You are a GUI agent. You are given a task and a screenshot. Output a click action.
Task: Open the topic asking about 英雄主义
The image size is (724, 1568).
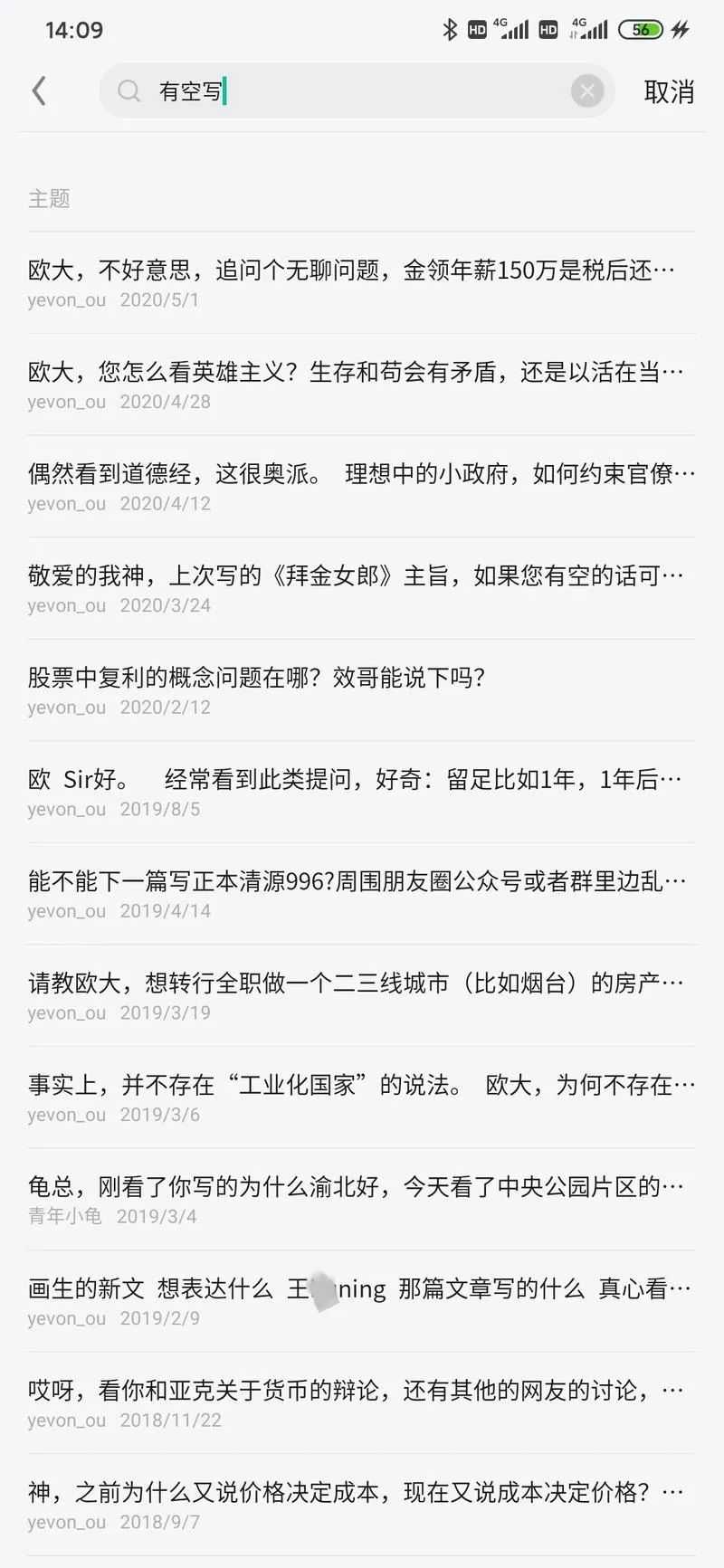click(x=362, y=385)
